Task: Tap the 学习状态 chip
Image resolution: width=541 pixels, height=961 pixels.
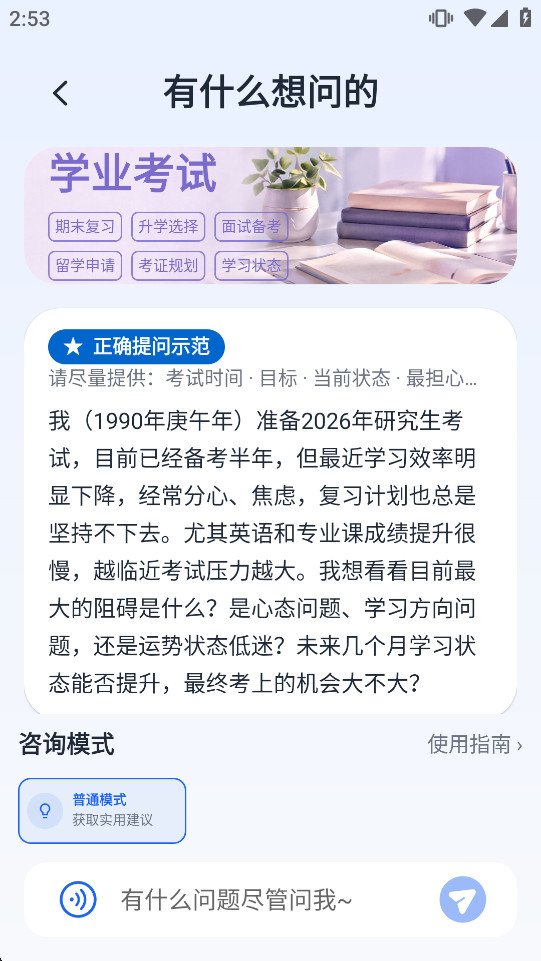Action: tap(251, 265)
